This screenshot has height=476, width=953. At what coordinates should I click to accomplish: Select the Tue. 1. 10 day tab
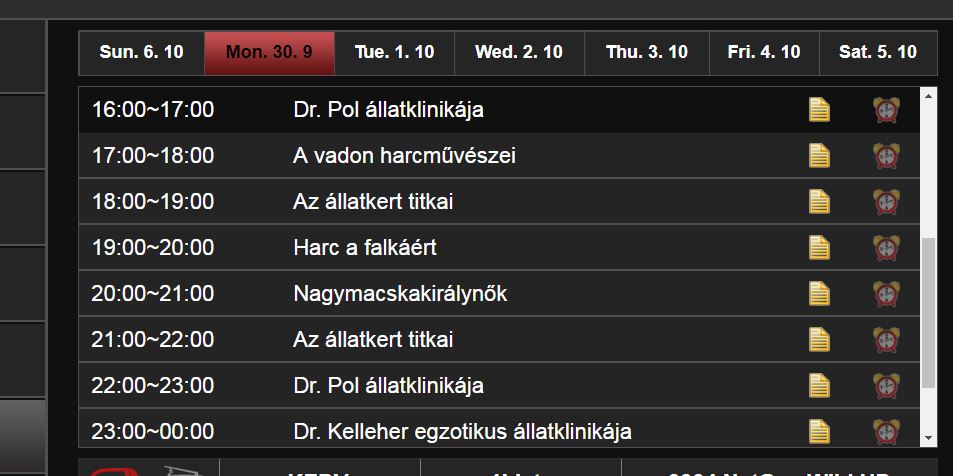[x=394, y=53]
